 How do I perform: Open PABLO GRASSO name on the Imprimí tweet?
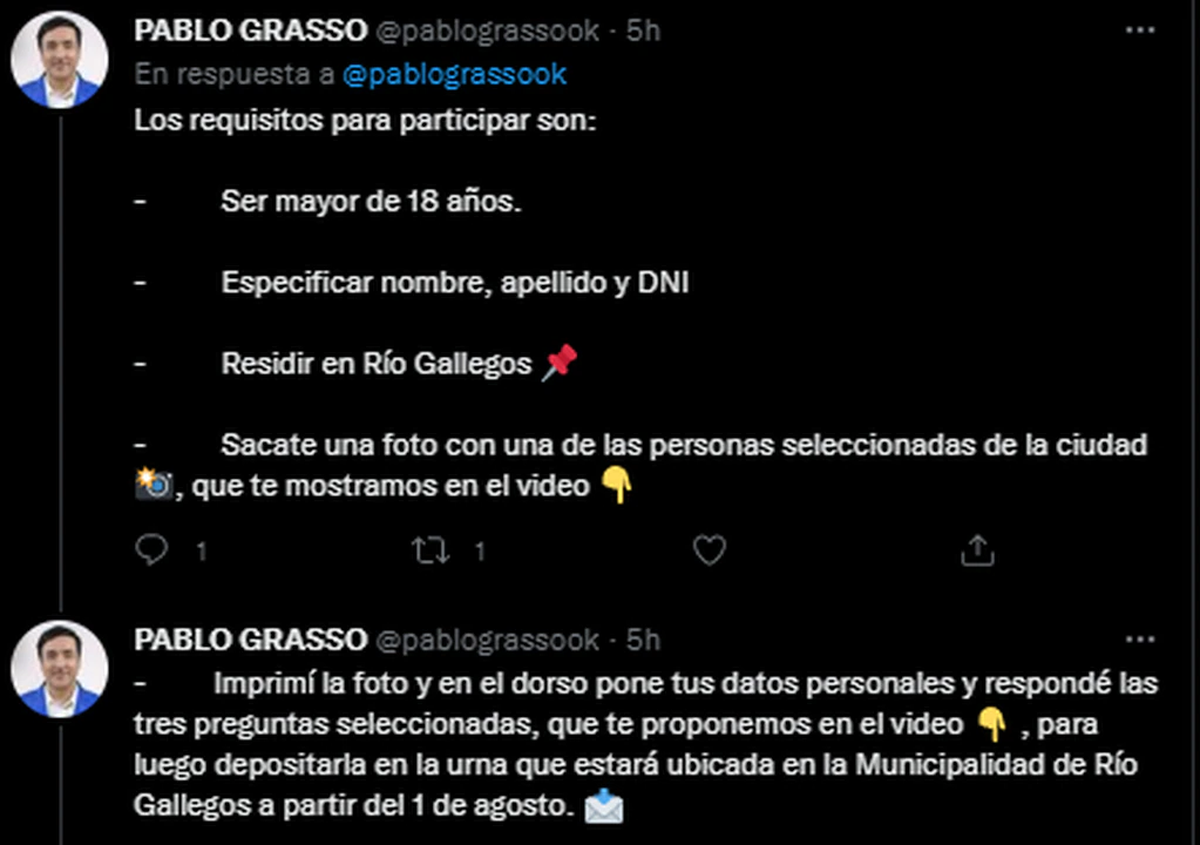tap(250, 639)
